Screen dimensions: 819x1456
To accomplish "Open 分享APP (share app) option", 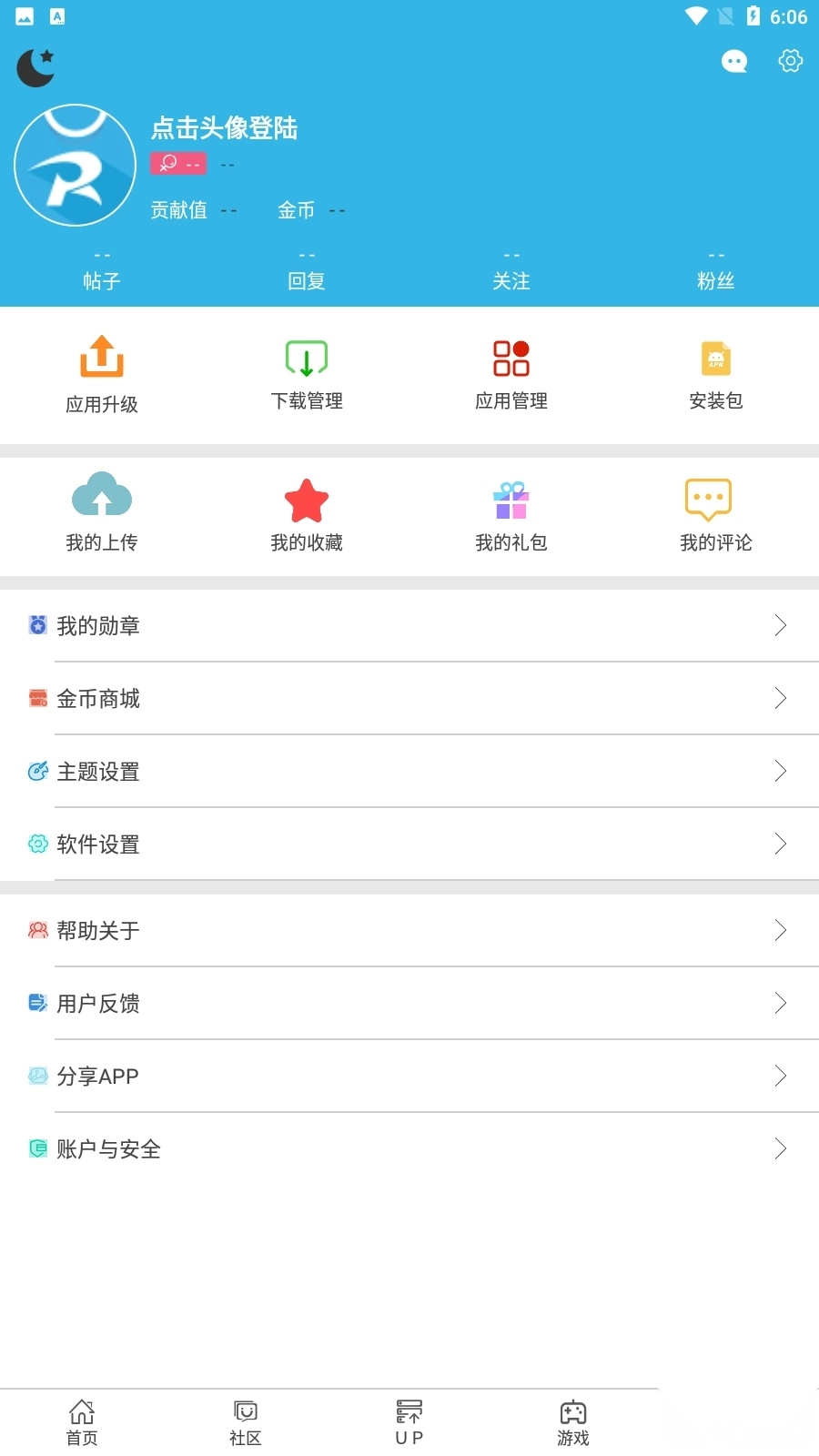I will pyautogui.click(x=409, y=1076).
